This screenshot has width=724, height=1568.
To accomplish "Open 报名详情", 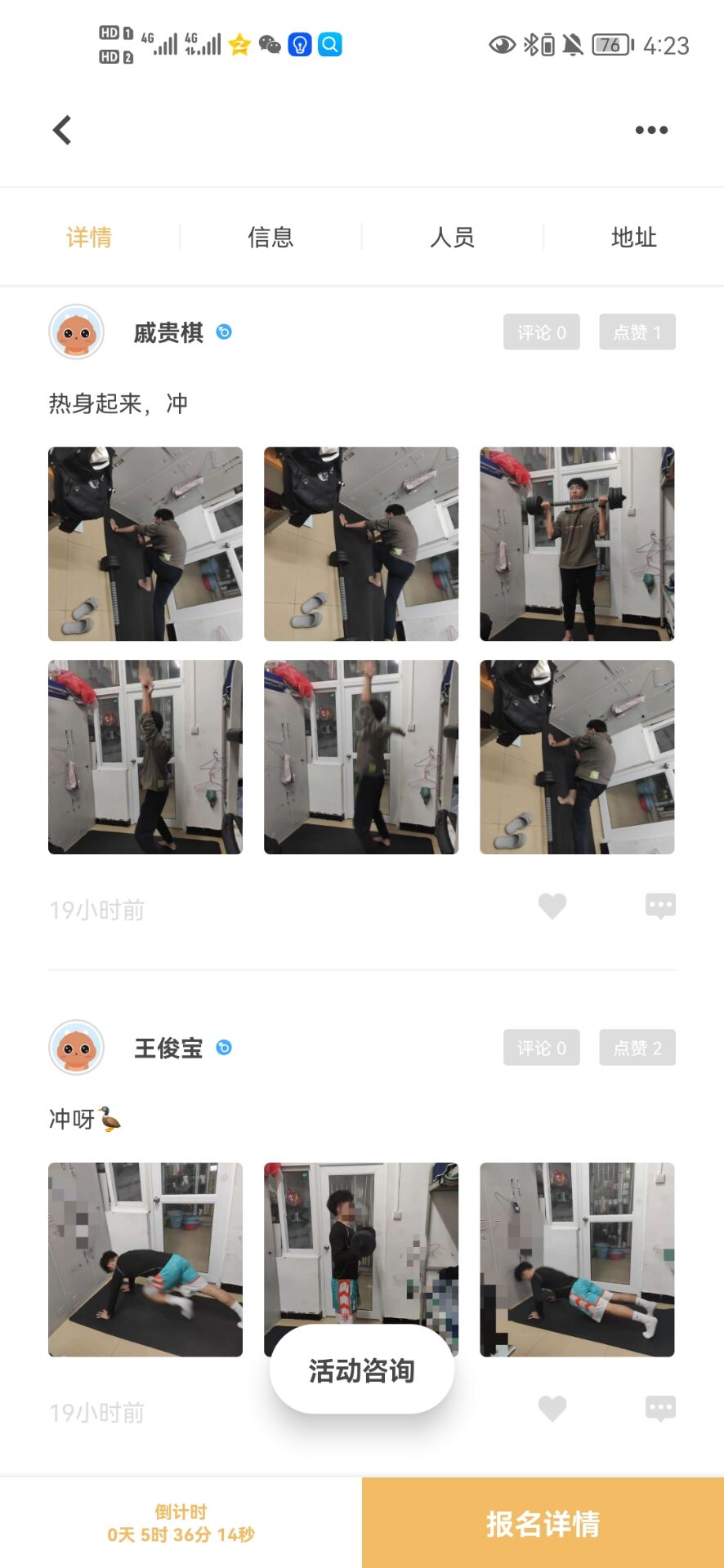I will click(543, 1524).
